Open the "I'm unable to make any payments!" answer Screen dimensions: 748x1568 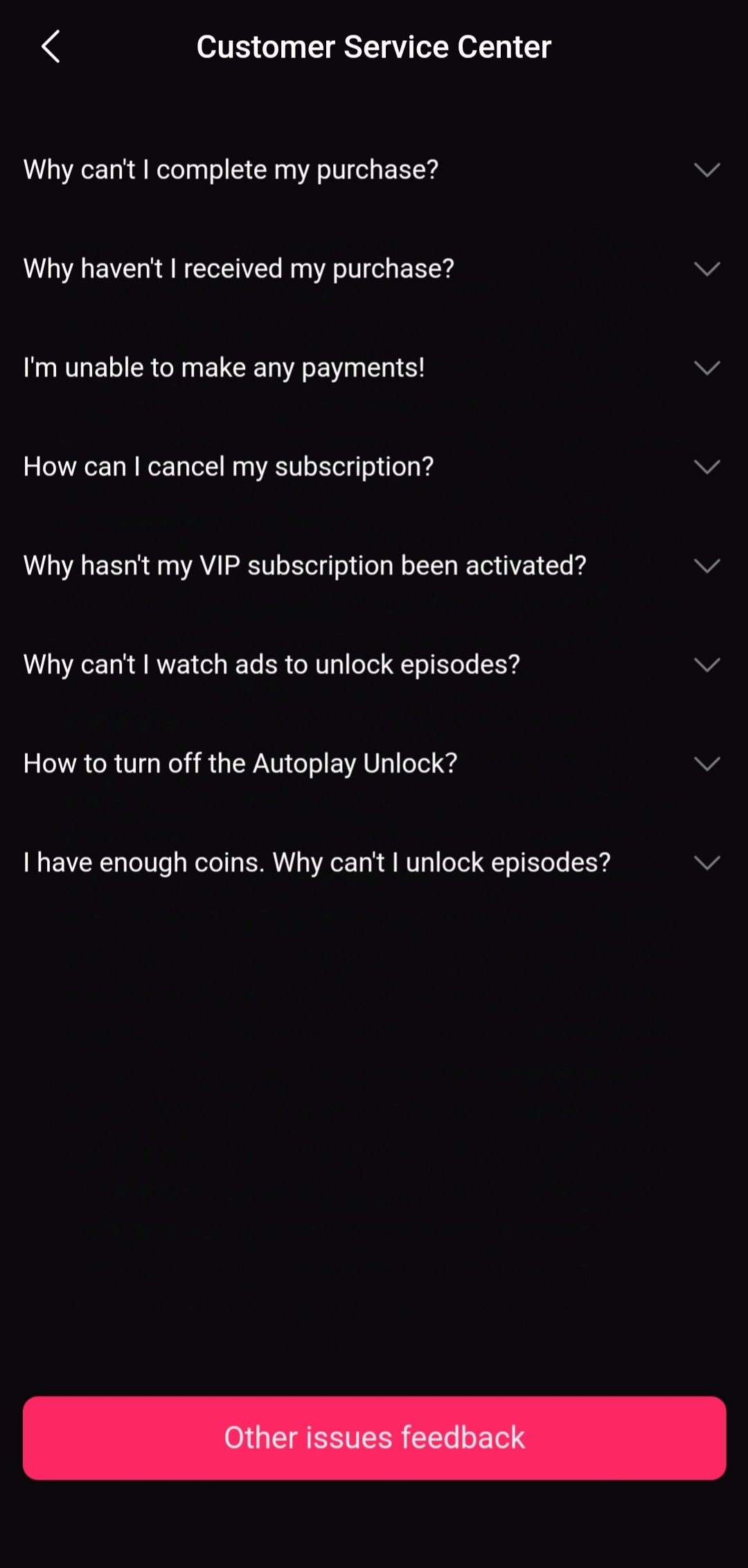pos(706,368)
